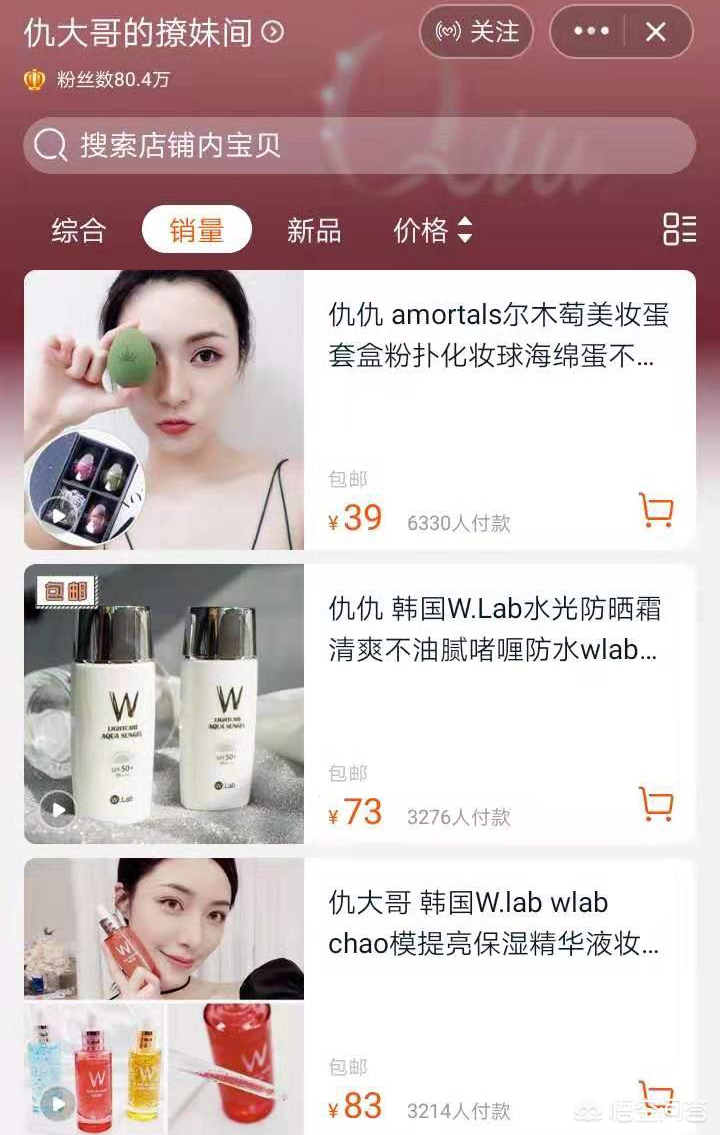720x1135 pixels.
Task: Sort products by 价格
Action: click(432, 230)
